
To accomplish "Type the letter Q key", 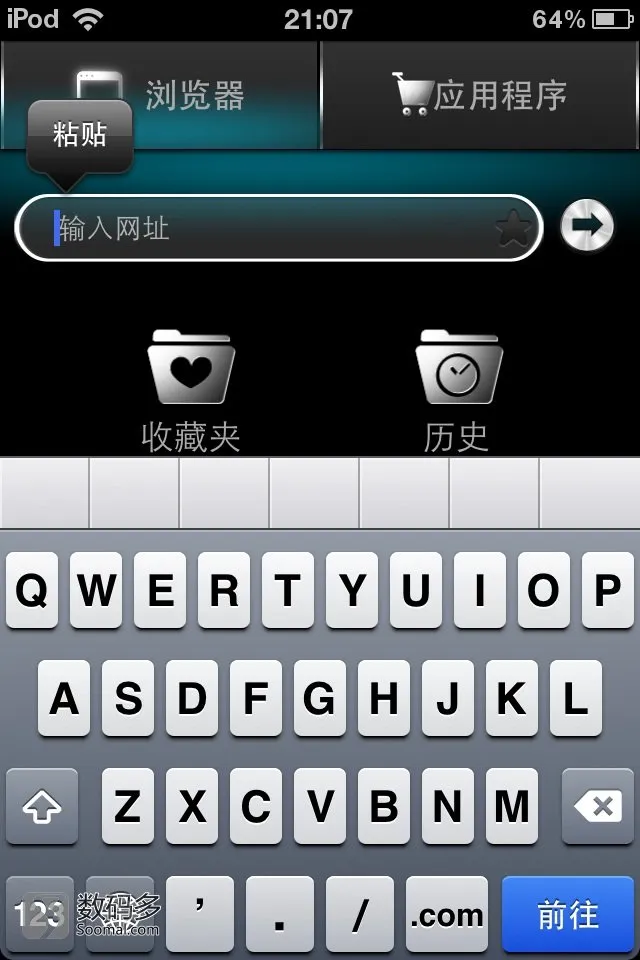I will [32, 591].
